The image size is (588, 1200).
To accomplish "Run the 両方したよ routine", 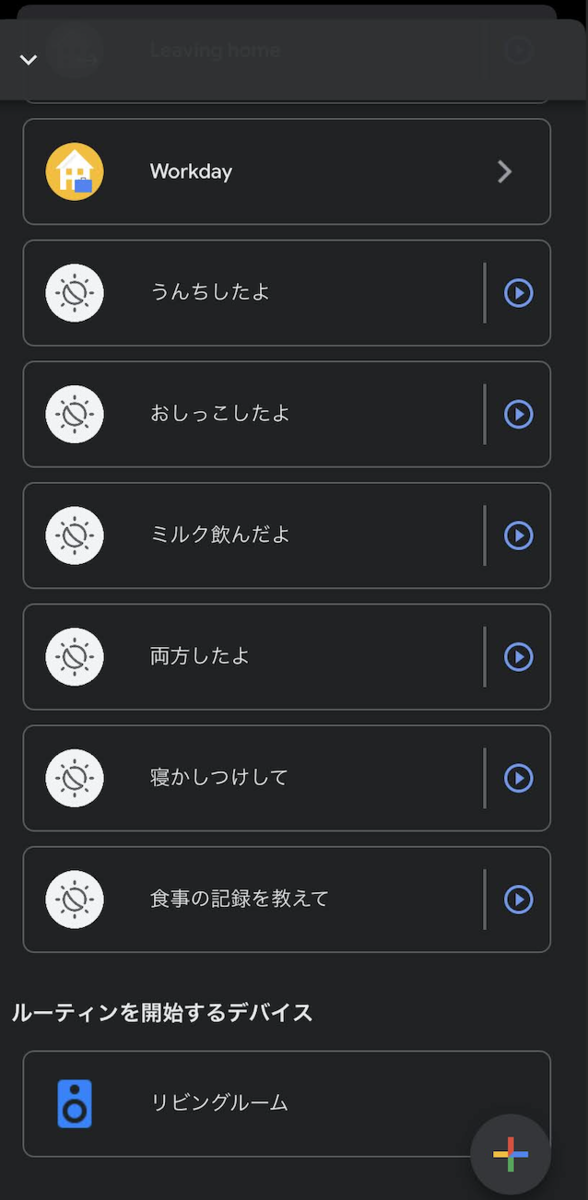I will click(x=518, y=657).
